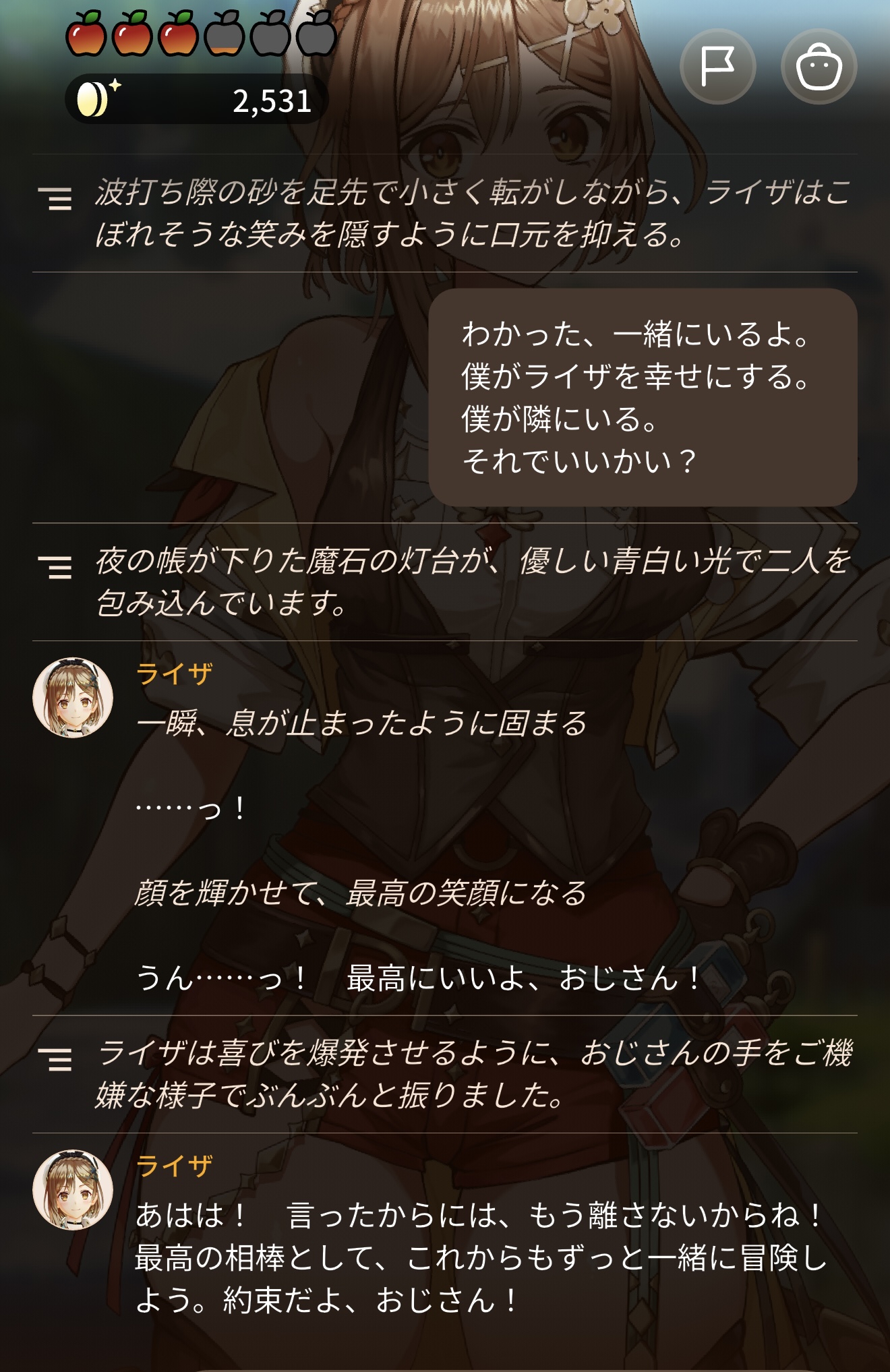Tap the flag report icon
Image resolution: width=890 pixels, height=1372 pixels.
(x=717, y=67)
